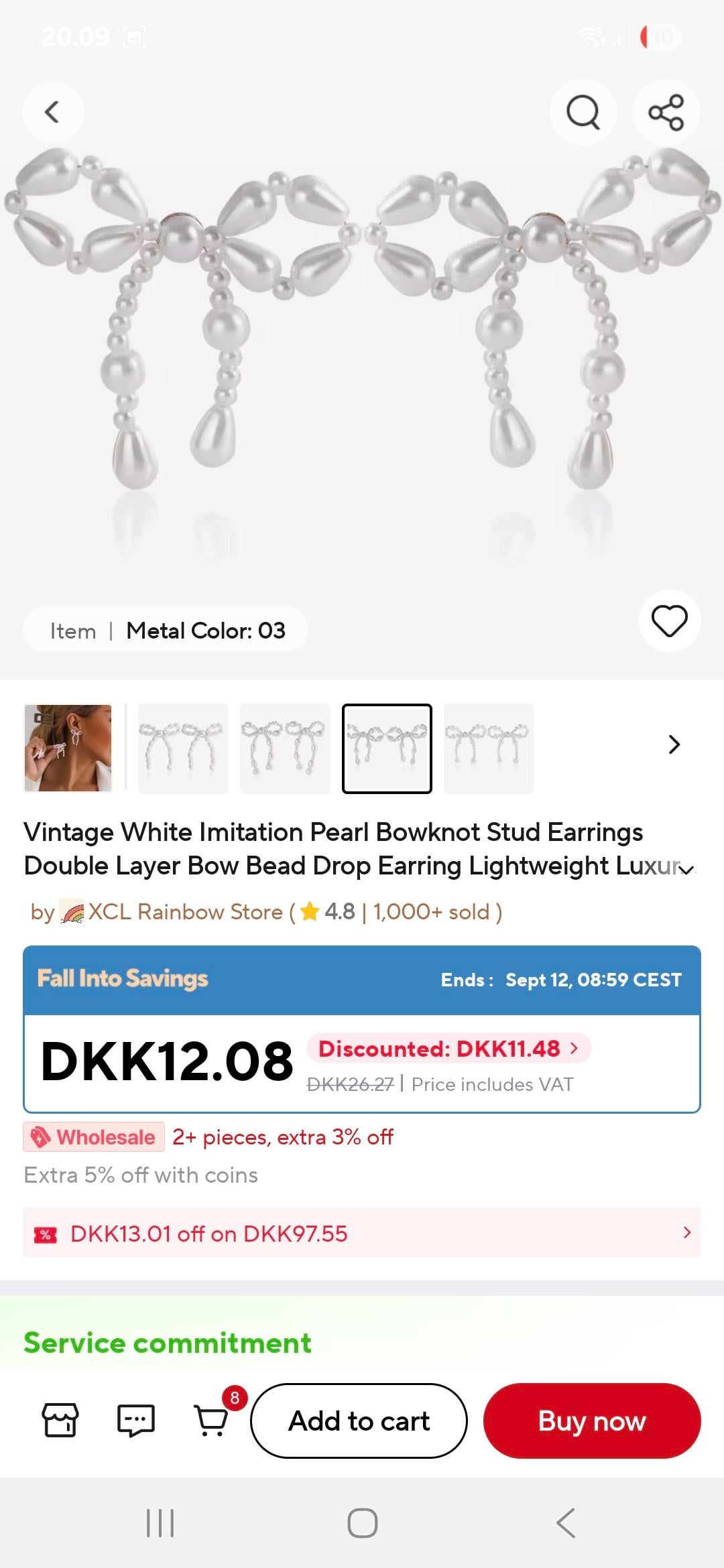Expand the full product title
This screenshot has height=1568, width=724.
click(686, 870)
